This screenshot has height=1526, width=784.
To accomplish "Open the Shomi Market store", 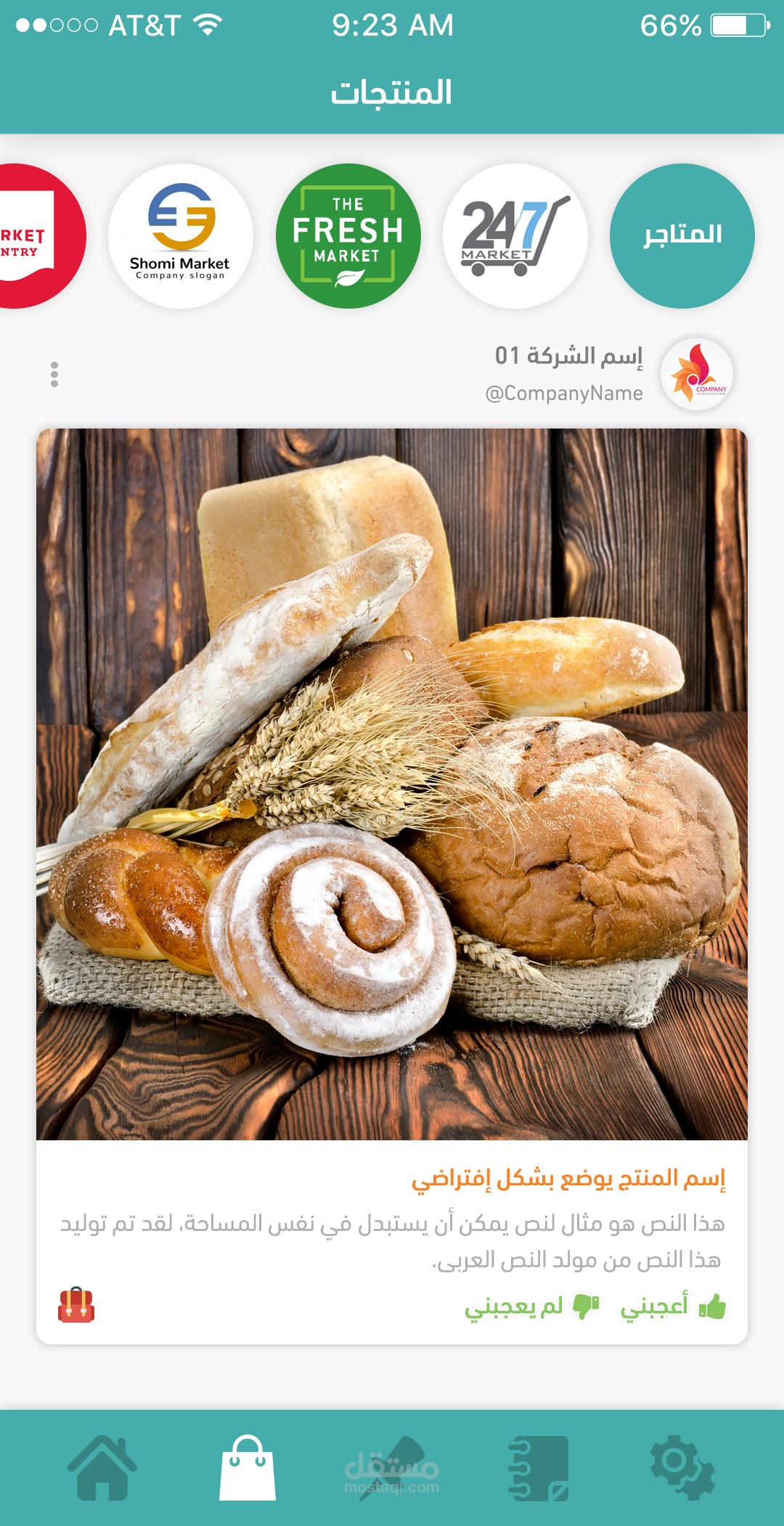I will 181,236.
